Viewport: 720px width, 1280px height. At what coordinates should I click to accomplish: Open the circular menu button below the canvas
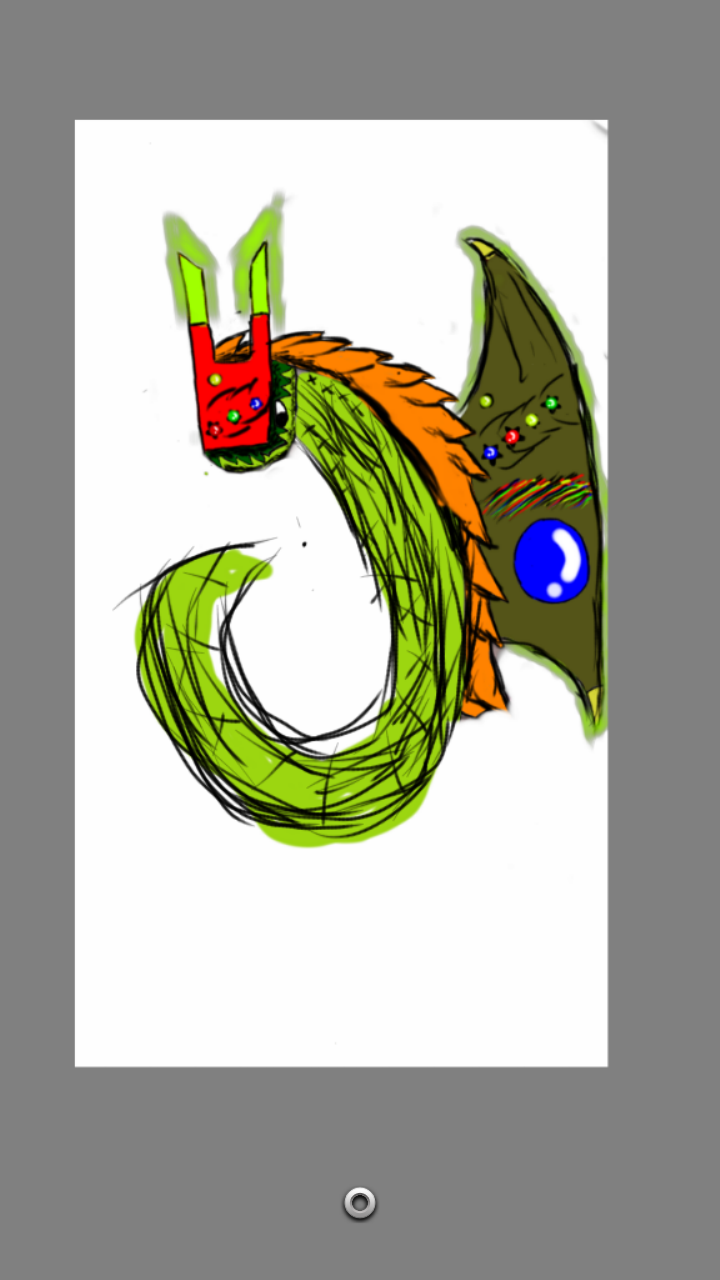[360, 1202]
